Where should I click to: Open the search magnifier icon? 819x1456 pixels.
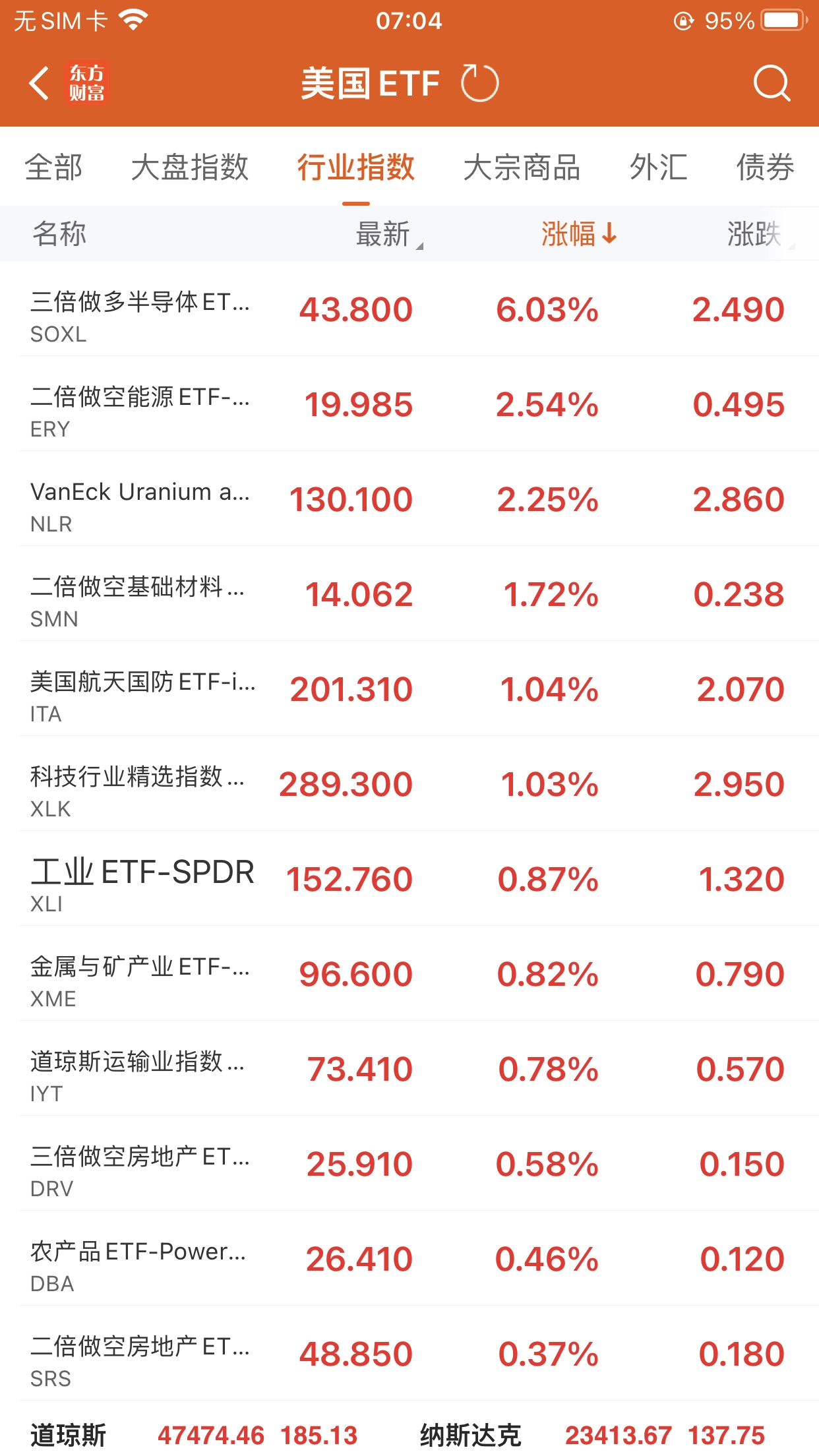pos(771,84)
